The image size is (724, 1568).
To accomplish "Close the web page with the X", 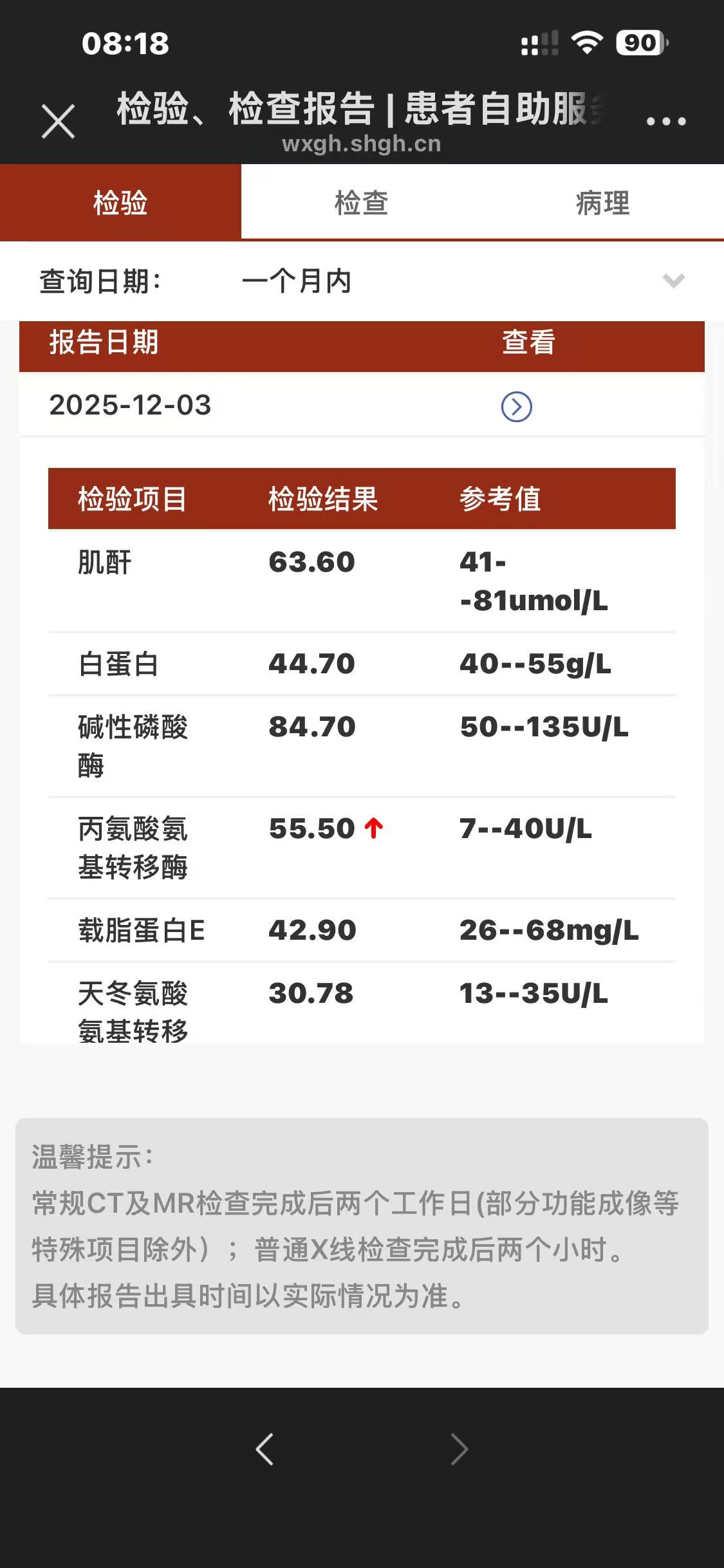I will (x=58, y=121).
